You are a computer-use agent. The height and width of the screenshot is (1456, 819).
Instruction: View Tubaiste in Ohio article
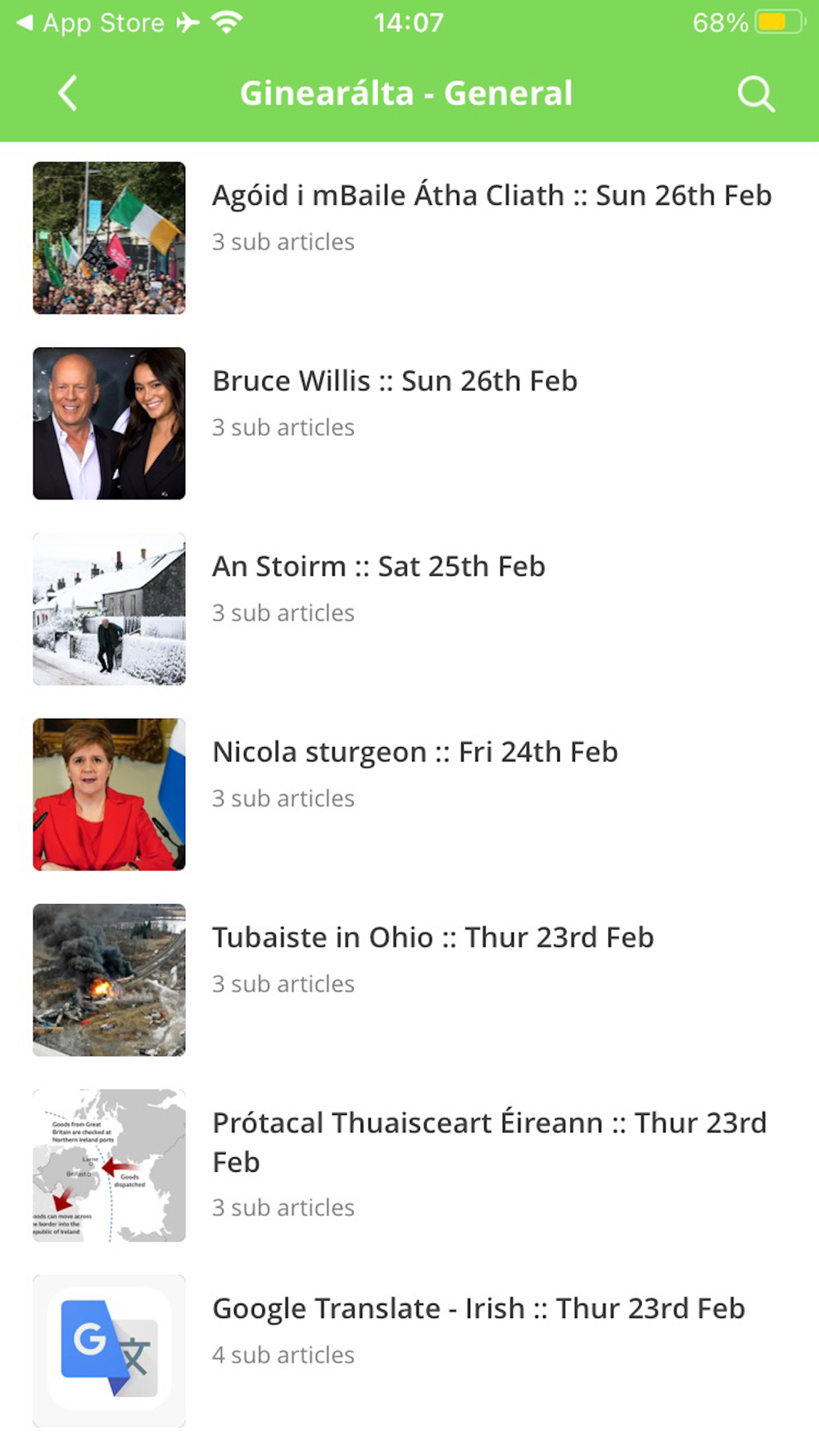(432, 938)
